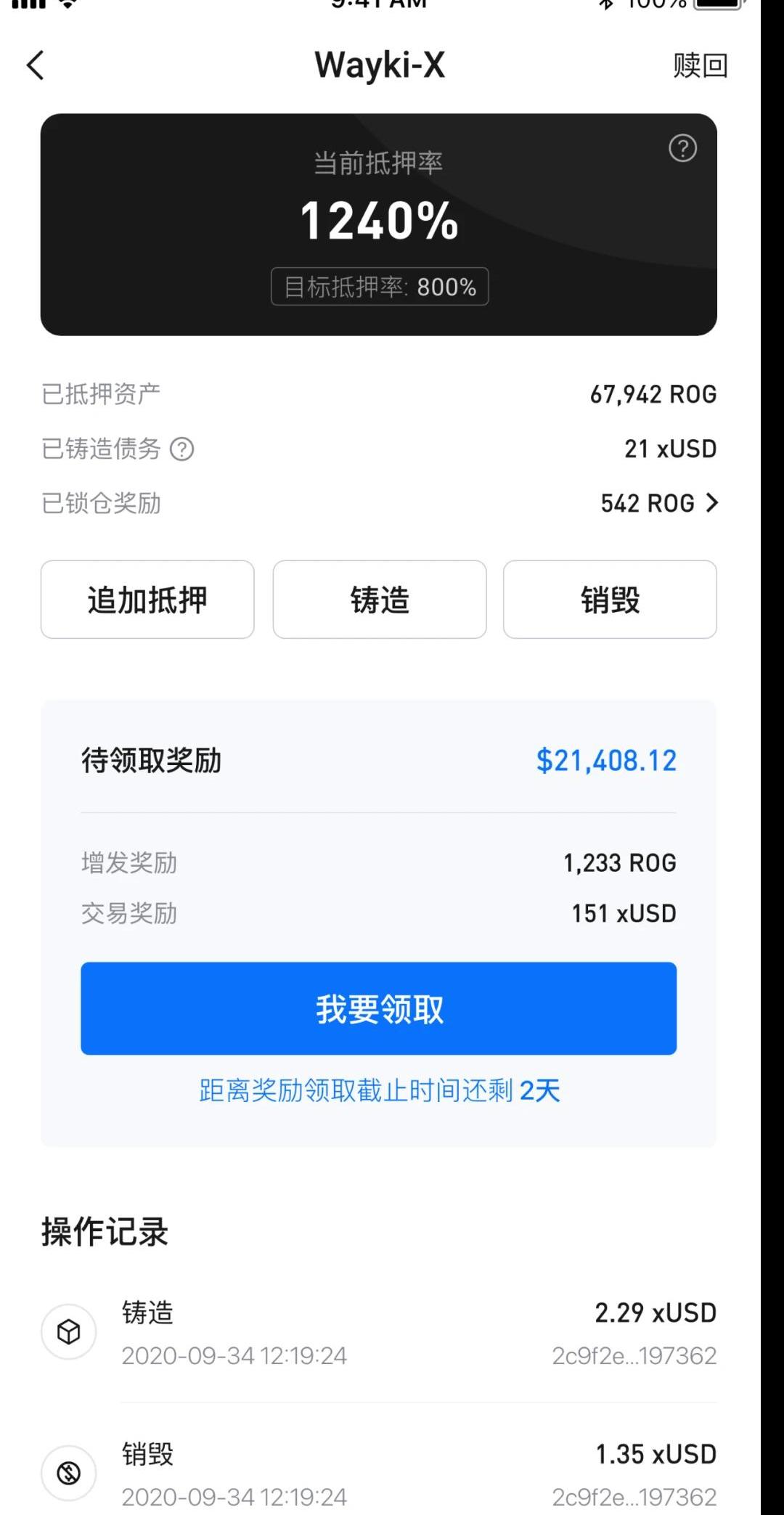Screen dimensions: 784x1515
Task: Tap the help icon next to 已铸造债务
Action: [181, 449]
